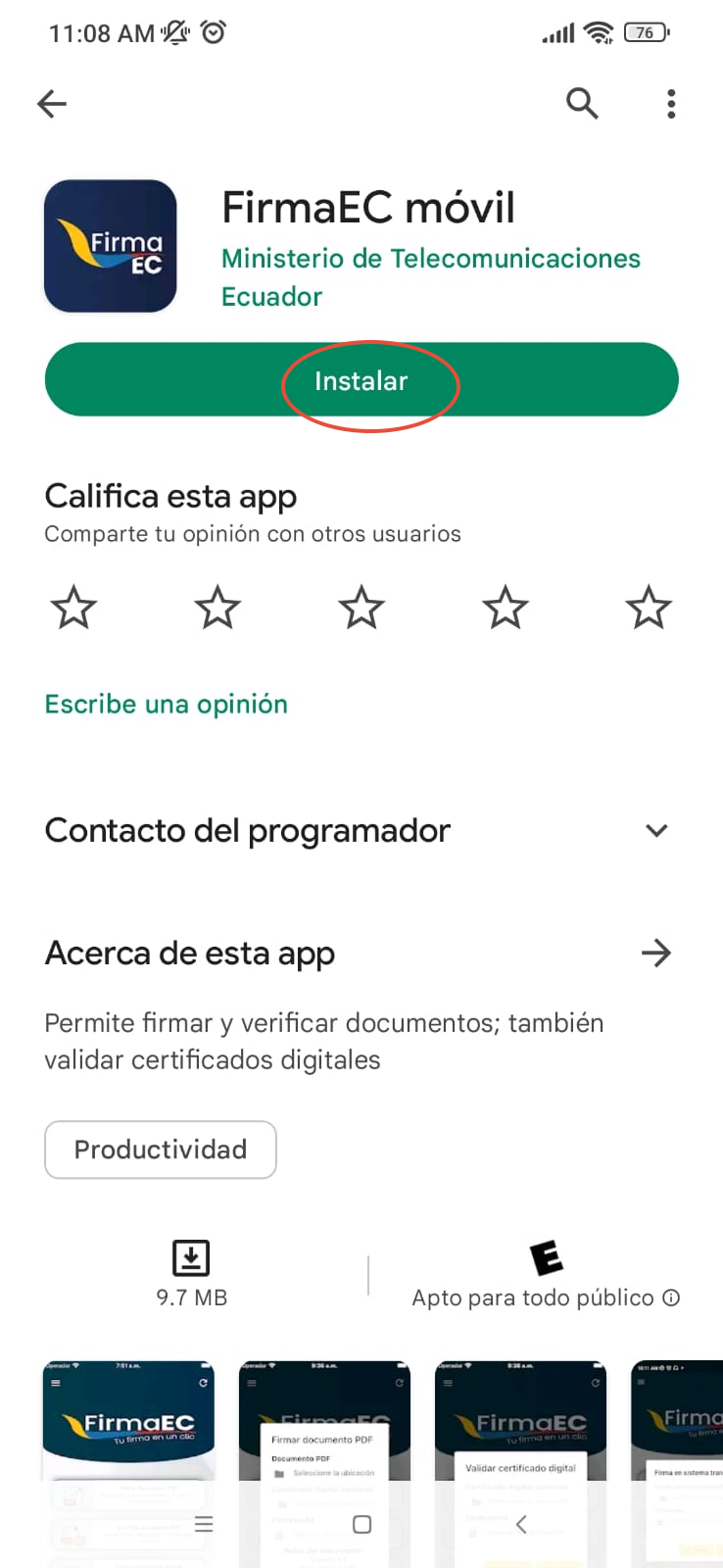Expand Contacto del programador section

361,830
